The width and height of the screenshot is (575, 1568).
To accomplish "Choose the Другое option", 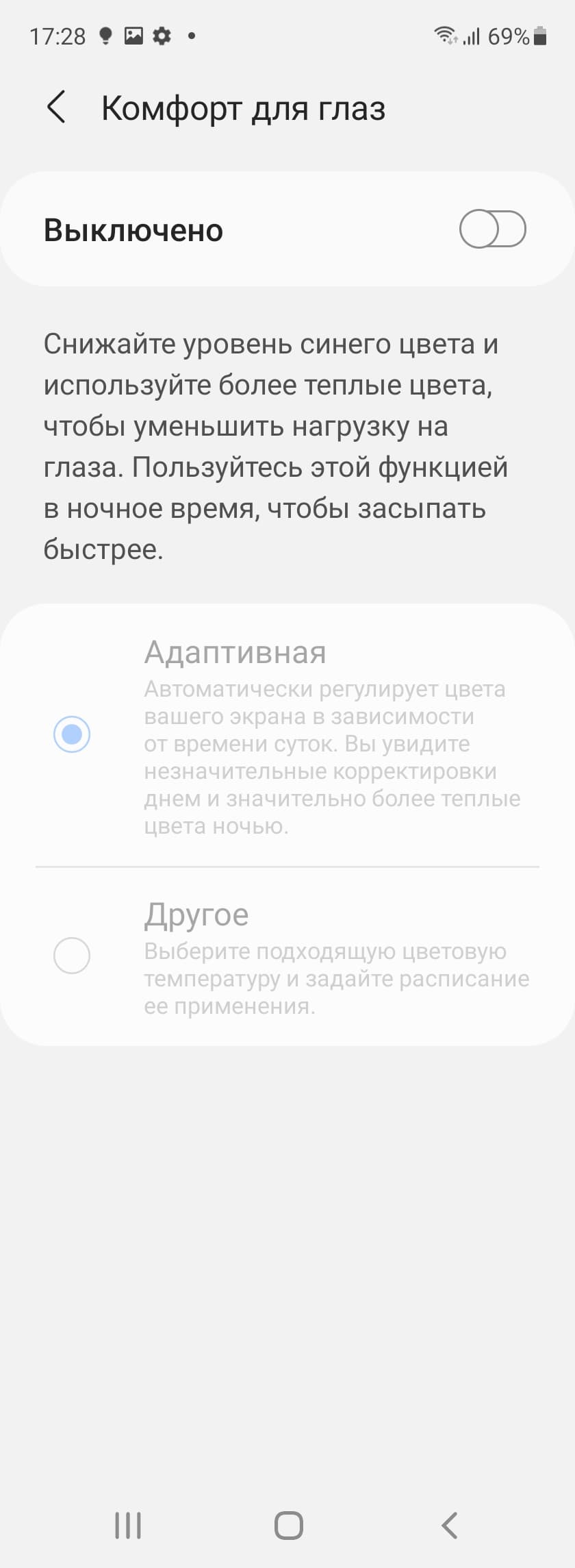I will [72, 955].
